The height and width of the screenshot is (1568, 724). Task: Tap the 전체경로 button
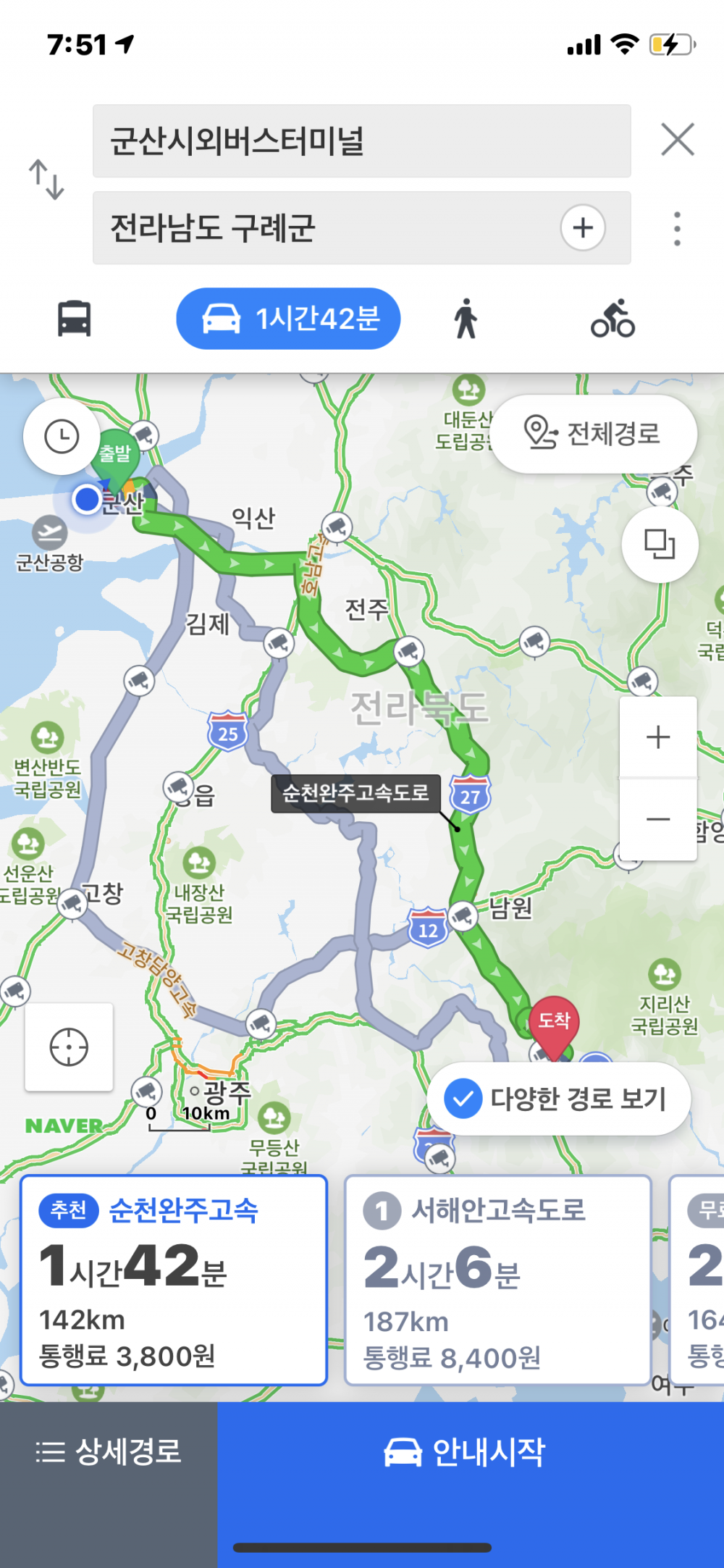(594, 434)
